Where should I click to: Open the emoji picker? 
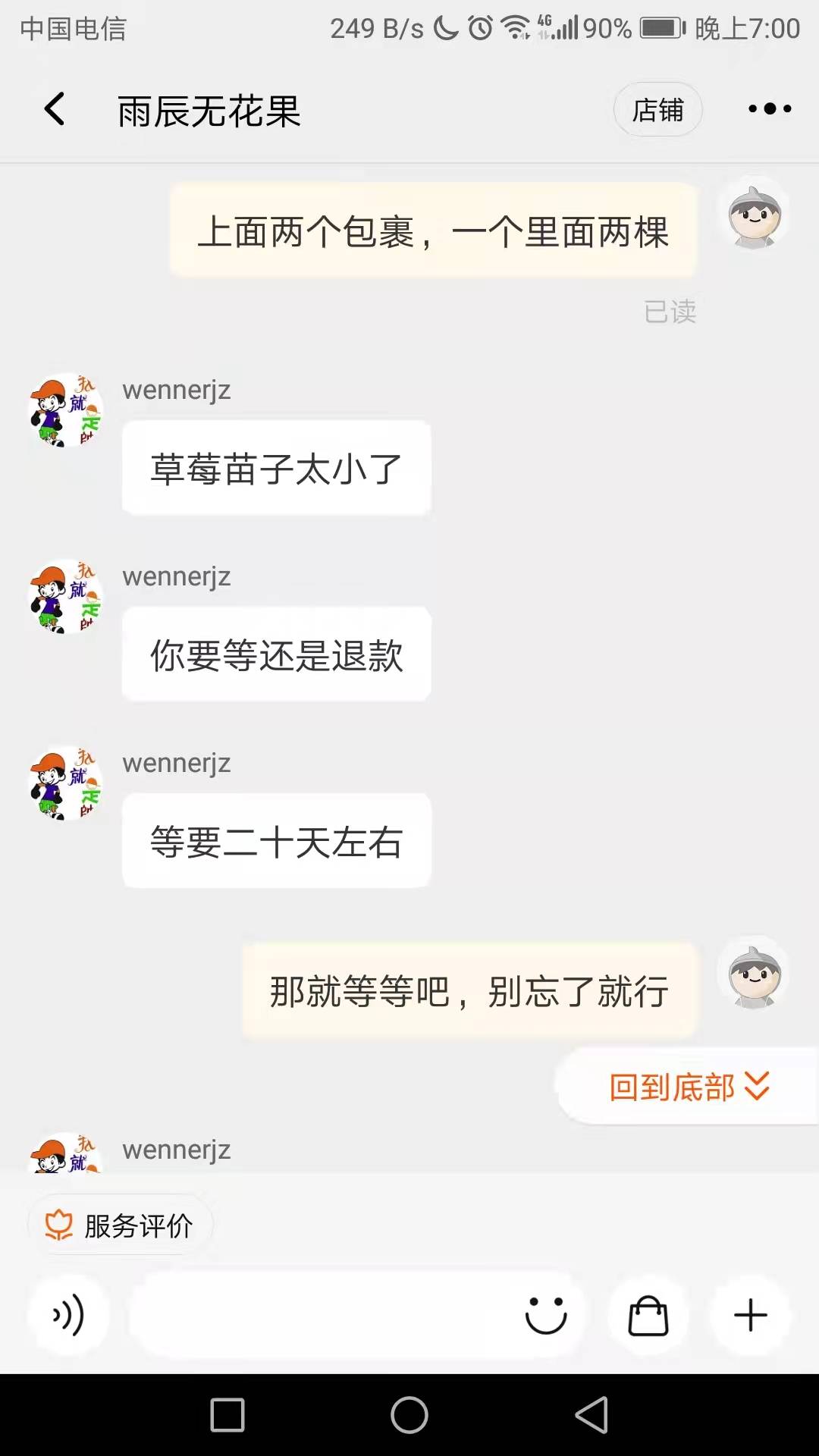click(x=546, y=1315)
